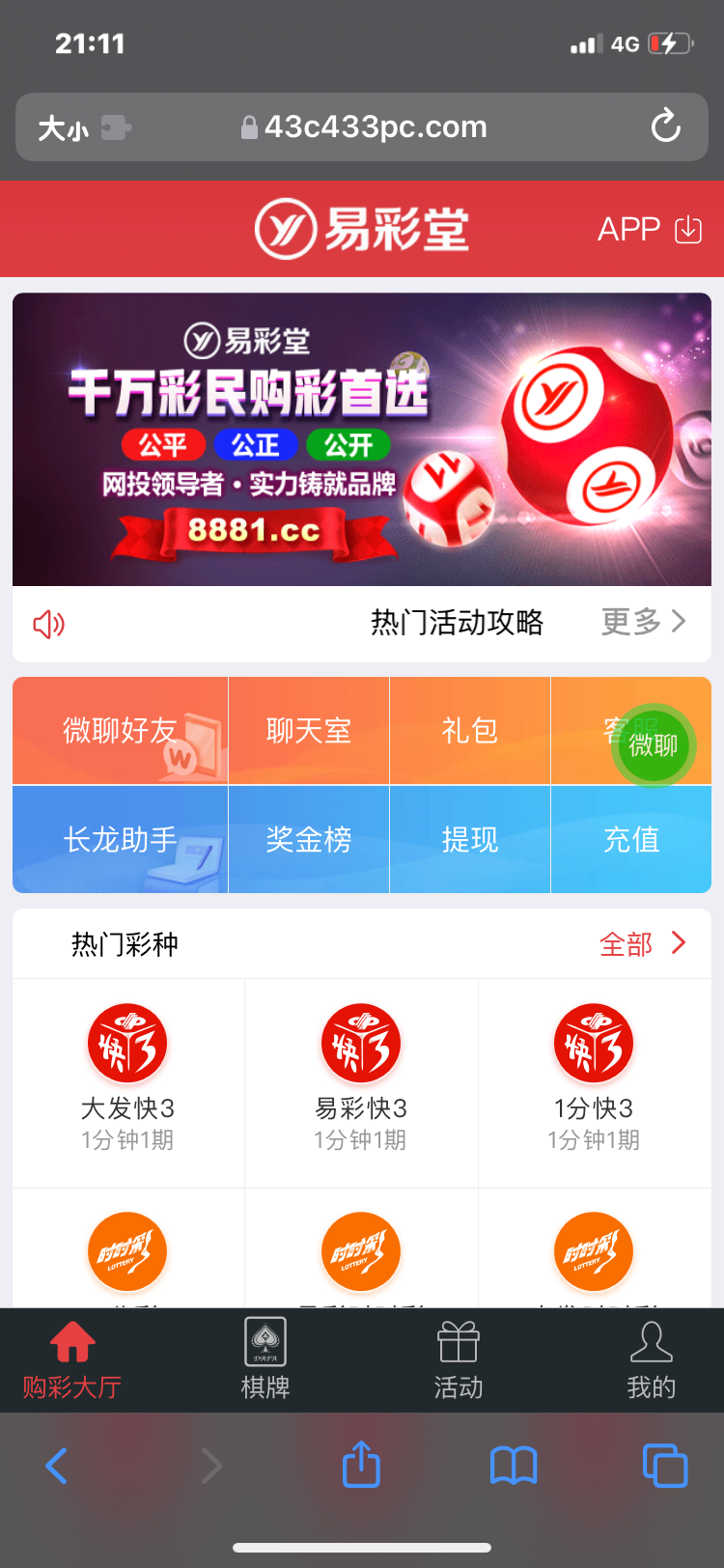The height and width of the screenshot is (1568, 724).
Task: Go back with Safari's back arrow
Action: 57,1466
